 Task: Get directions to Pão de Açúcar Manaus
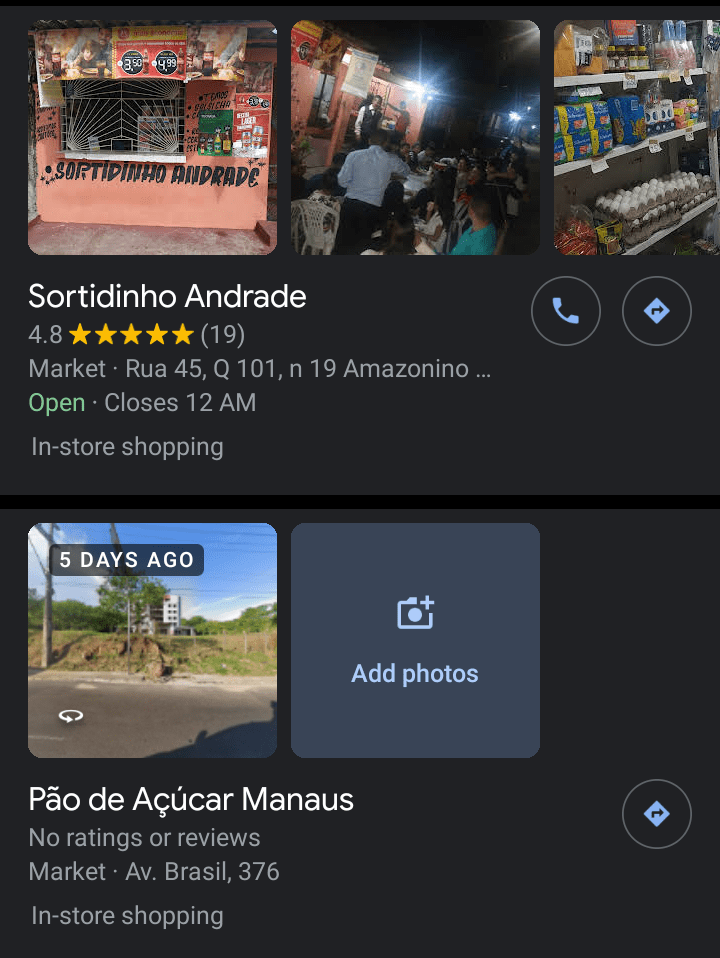point(657,814)
